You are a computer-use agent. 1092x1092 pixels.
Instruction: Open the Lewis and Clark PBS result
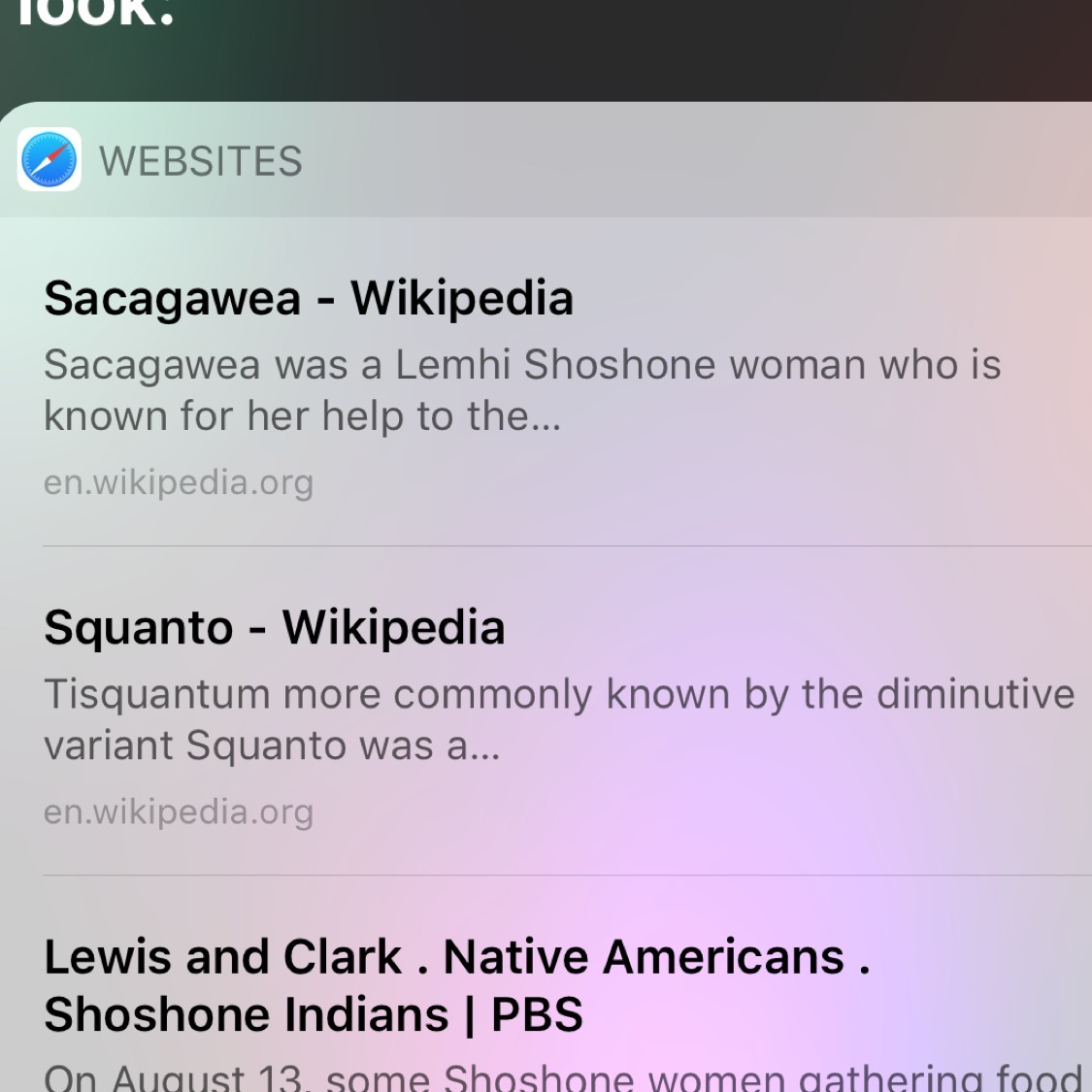tap(456, 985)
